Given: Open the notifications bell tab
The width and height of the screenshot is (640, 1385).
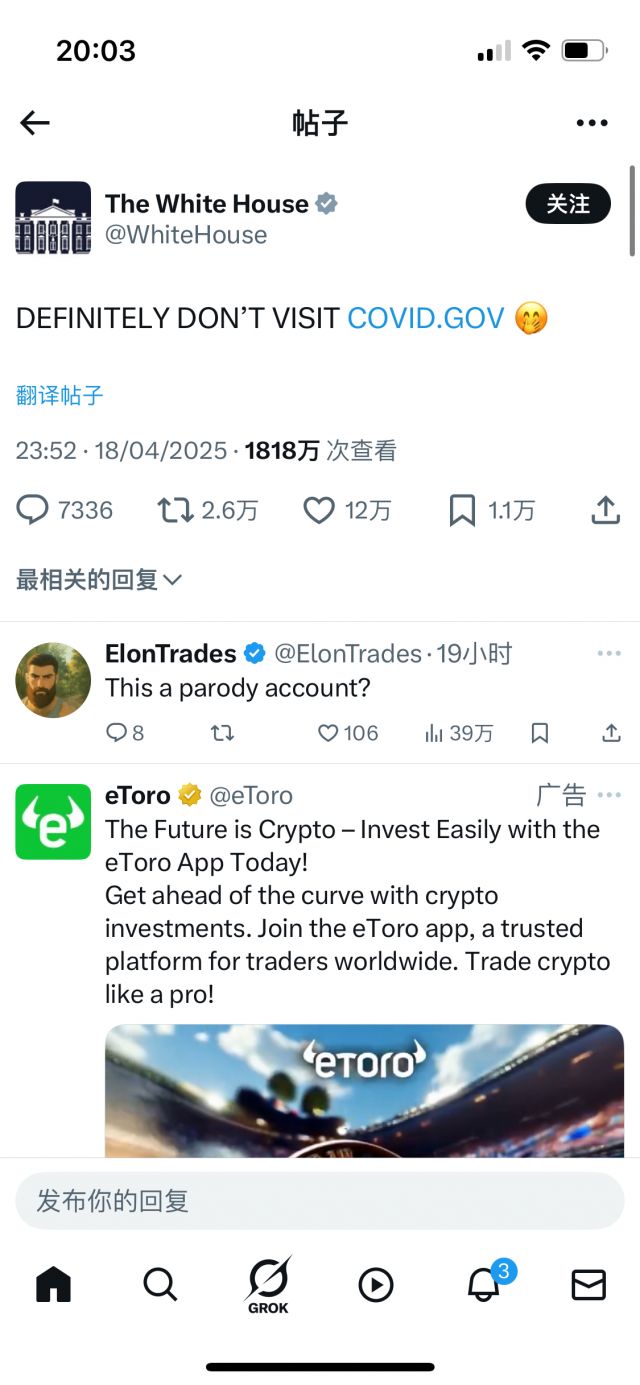Looking at the screenshot, I should tap(483, 1284).
